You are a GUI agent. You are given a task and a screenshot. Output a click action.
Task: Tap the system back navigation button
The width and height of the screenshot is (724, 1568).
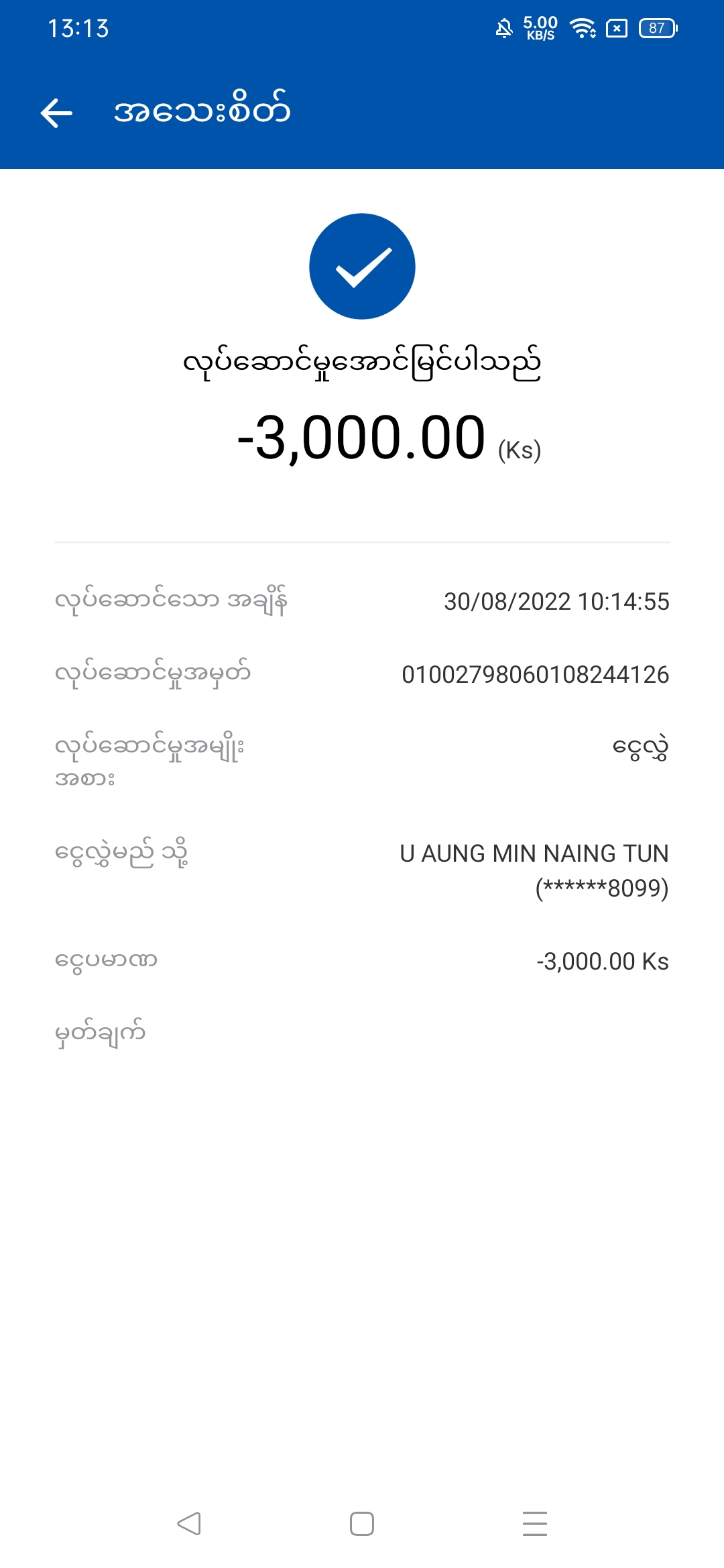(189, 1524)
